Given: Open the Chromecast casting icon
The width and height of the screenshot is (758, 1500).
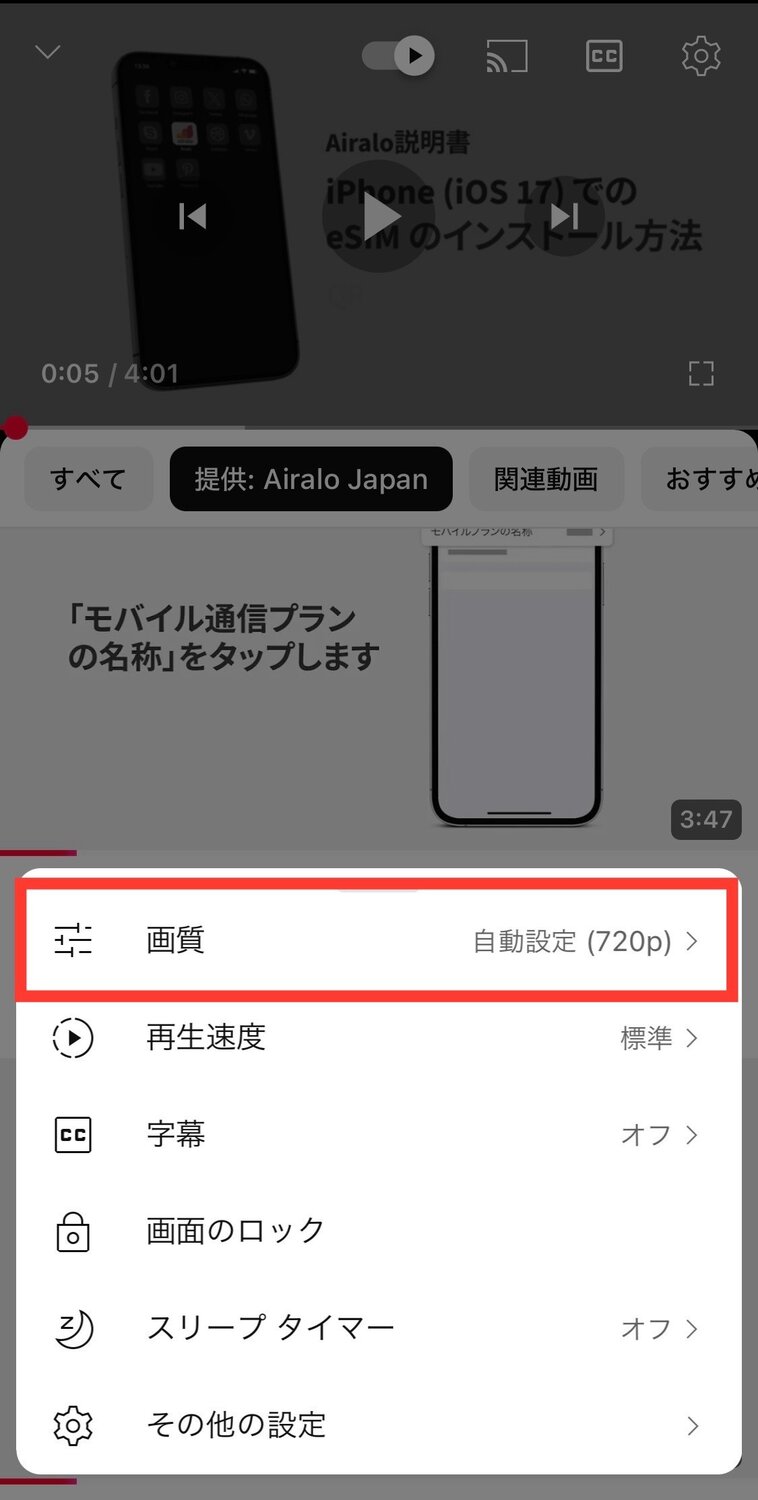Looking at the screenshot, I should point(505,56).
